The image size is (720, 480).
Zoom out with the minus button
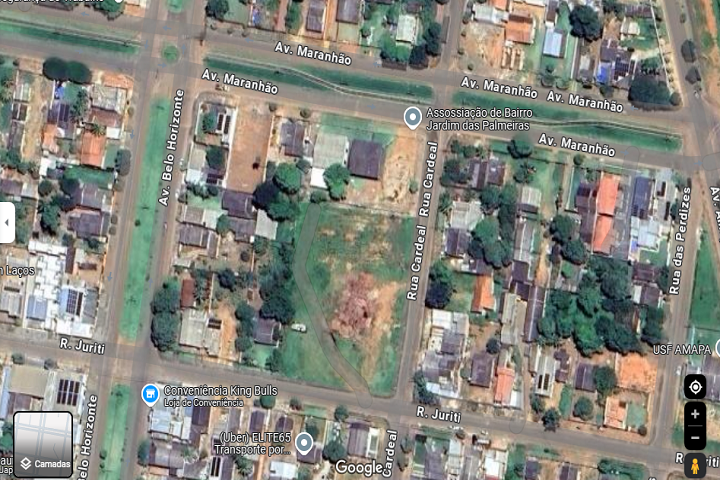point(695,438)
